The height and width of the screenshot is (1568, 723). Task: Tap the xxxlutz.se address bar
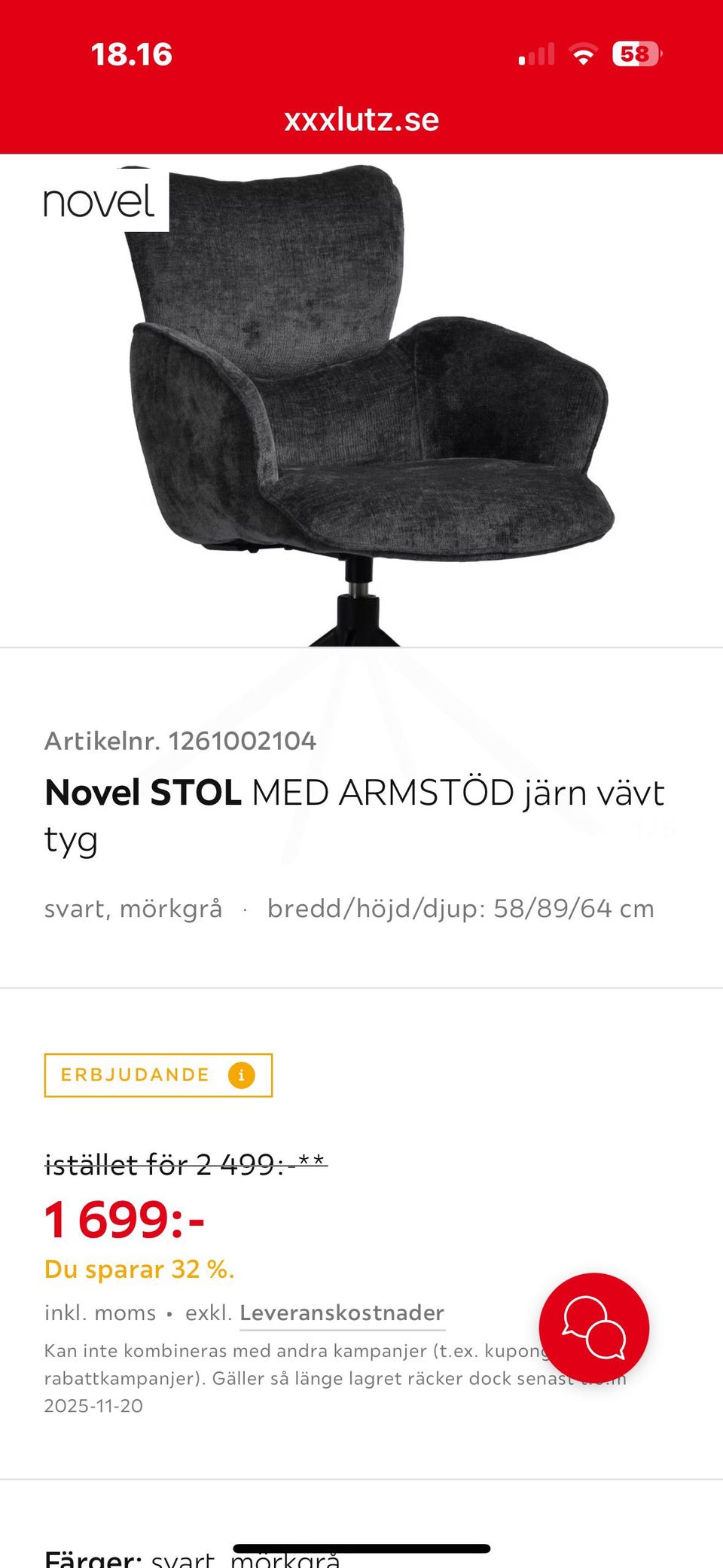tap(361, 120)
